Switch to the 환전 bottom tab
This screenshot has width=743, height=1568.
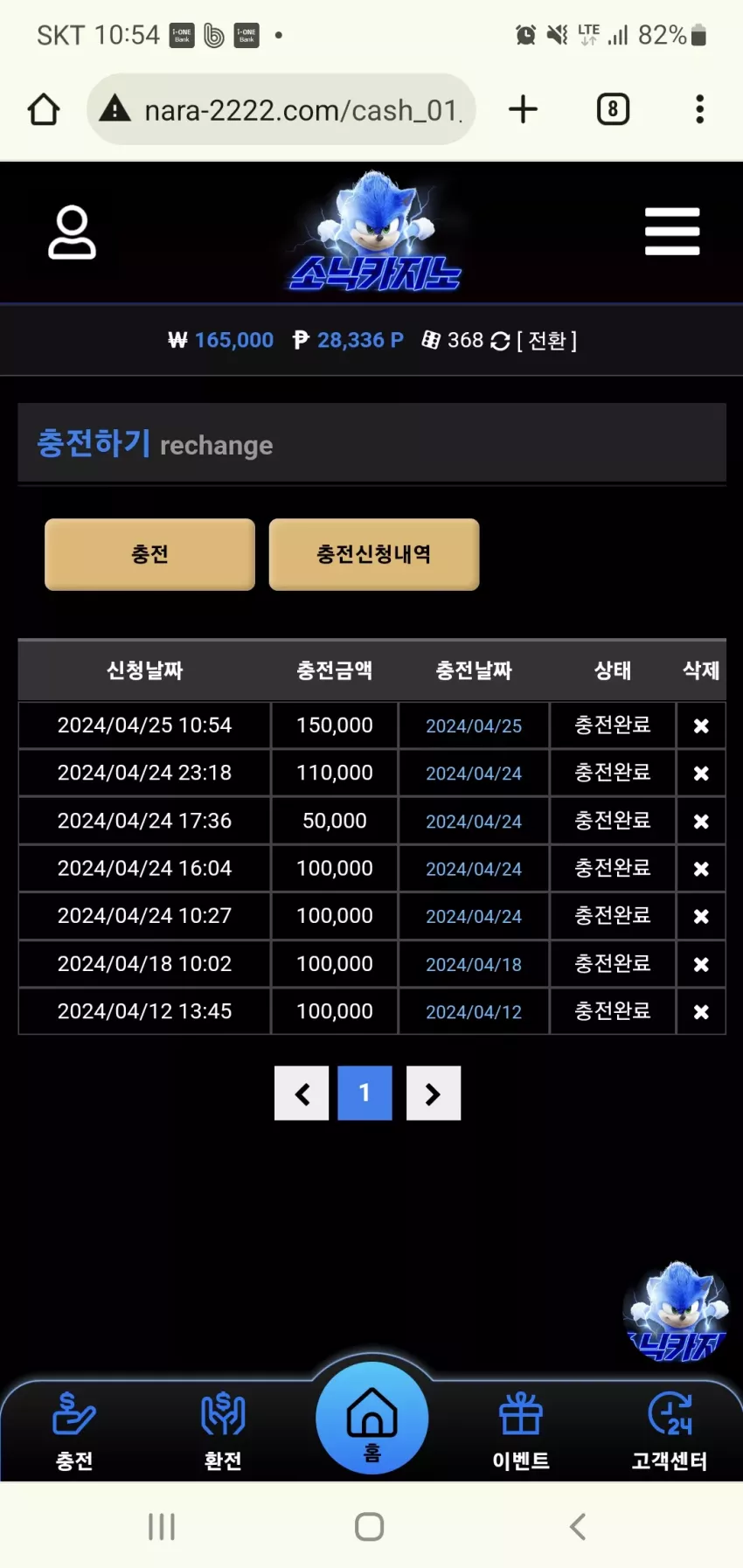(x=223, y=1432)
